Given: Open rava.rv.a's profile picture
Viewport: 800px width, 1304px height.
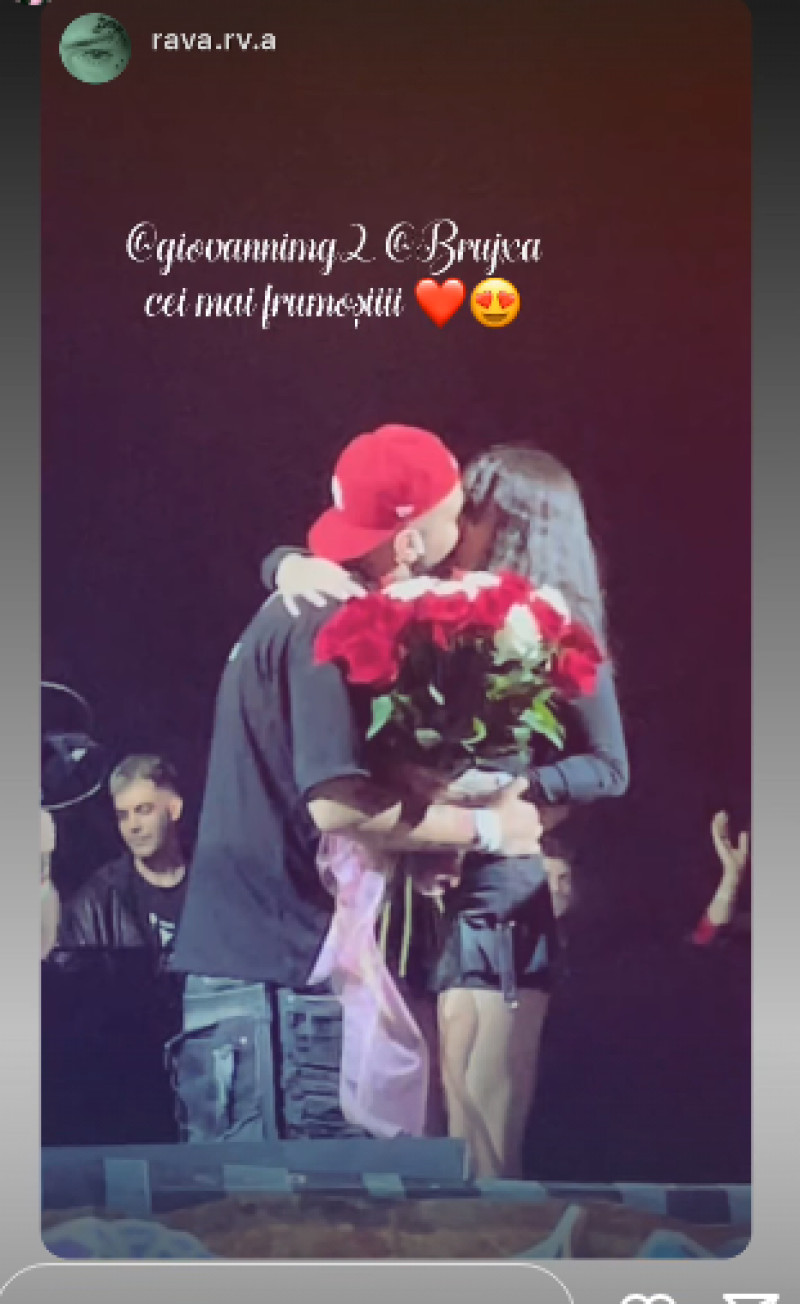Looking at the screenshot, I should pos(95,48).
